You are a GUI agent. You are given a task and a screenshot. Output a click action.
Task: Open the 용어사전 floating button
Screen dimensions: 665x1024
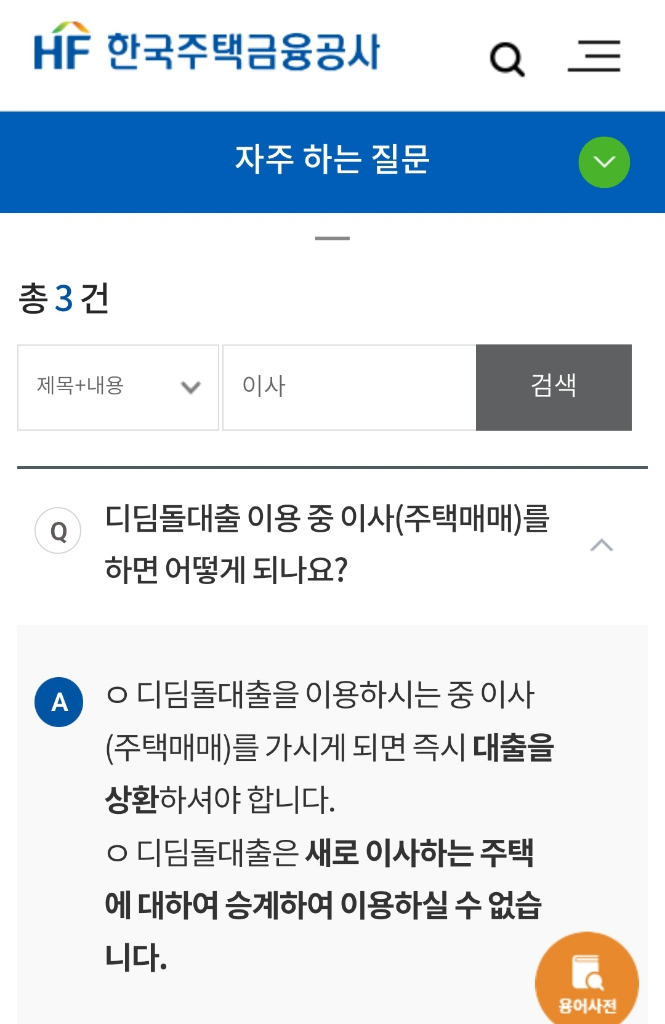point(588,980)
